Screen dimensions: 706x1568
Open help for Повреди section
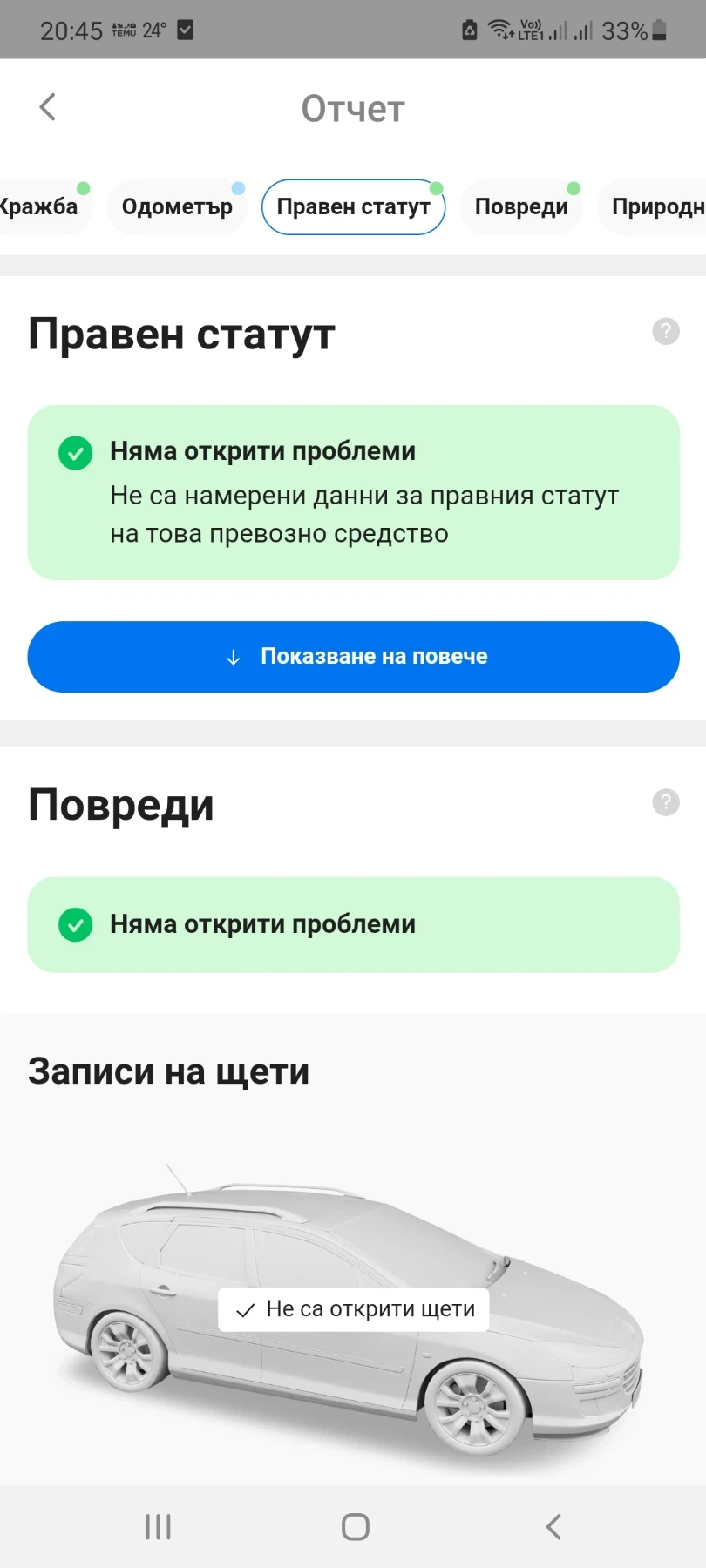666,802
